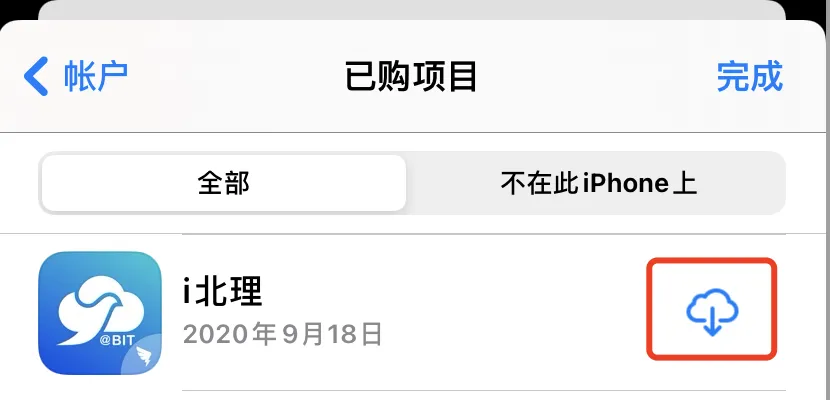
Task: Tap 完成 to close purchased items
Action: 749,76
